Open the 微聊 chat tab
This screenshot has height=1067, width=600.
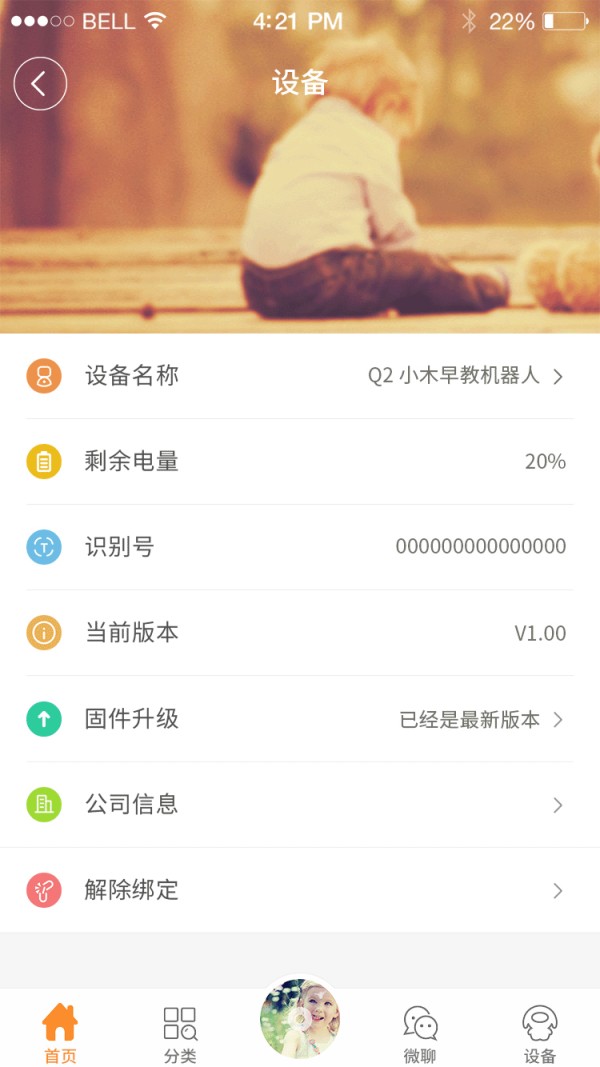click(x=420, y=1033)
